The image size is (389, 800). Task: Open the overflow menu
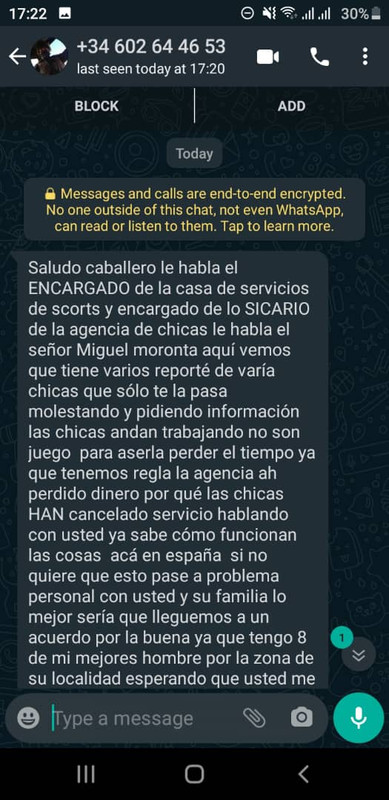pyautogui.click(x=365, y=57)
